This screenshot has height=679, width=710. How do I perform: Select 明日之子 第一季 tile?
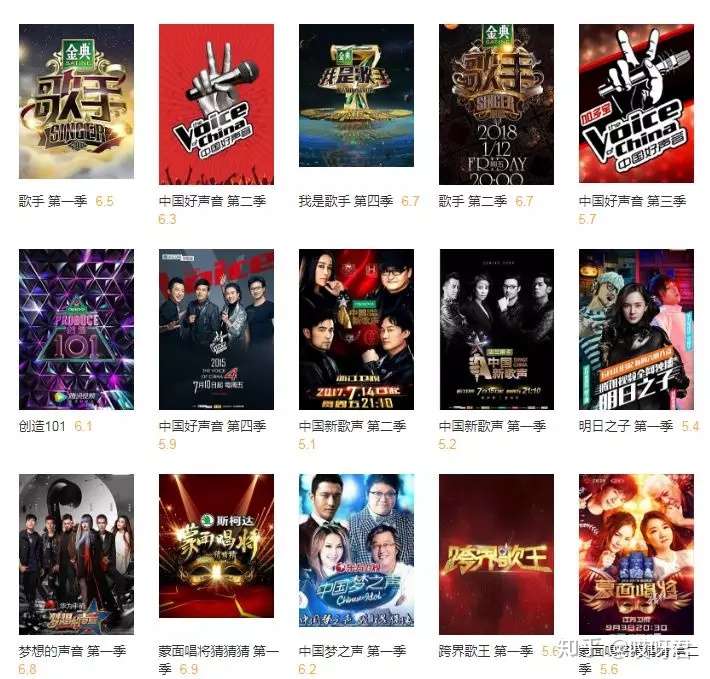pyautogui.click(x=636, y=328)
